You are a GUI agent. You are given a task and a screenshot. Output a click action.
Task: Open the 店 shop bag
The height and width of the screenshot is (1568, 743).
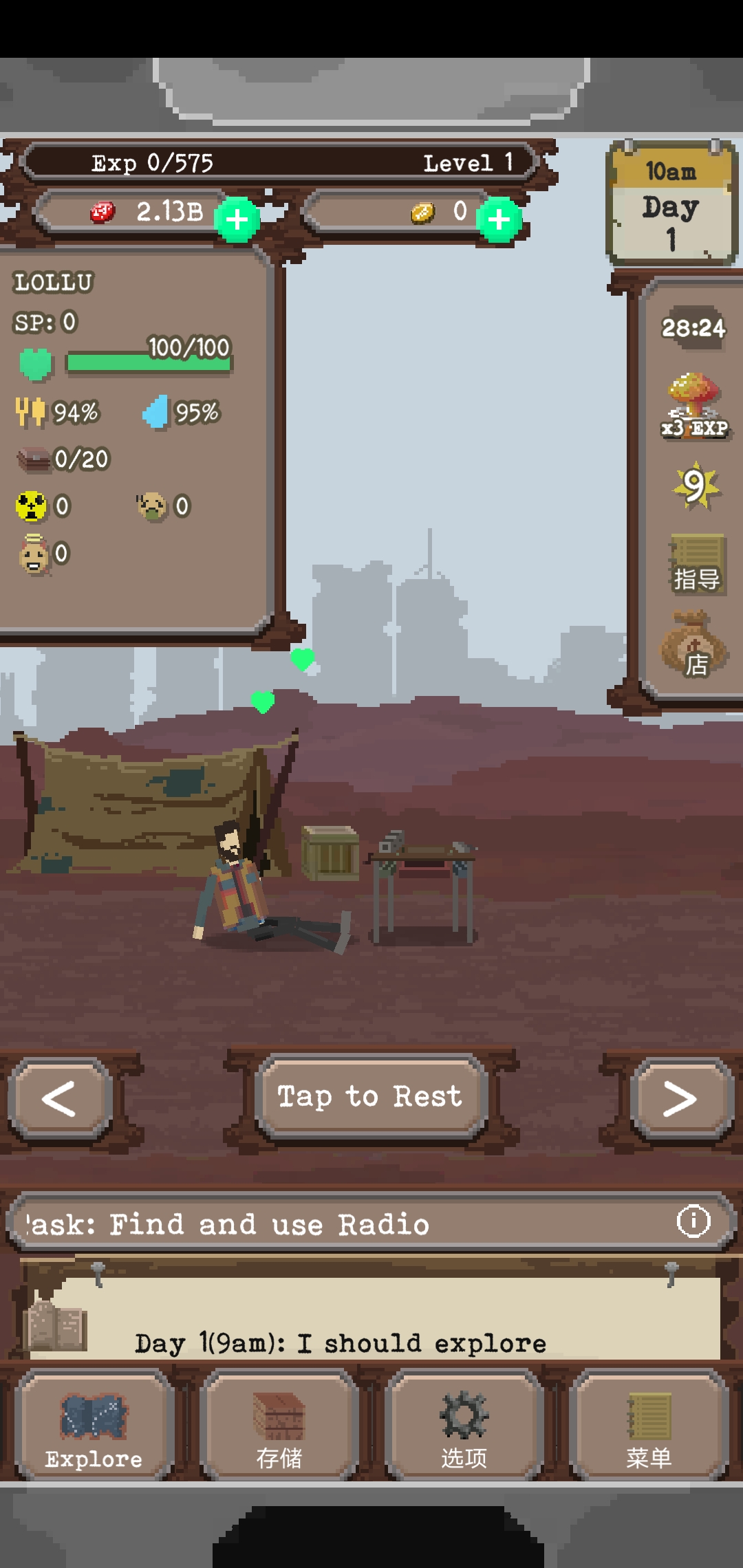[694, 646]
